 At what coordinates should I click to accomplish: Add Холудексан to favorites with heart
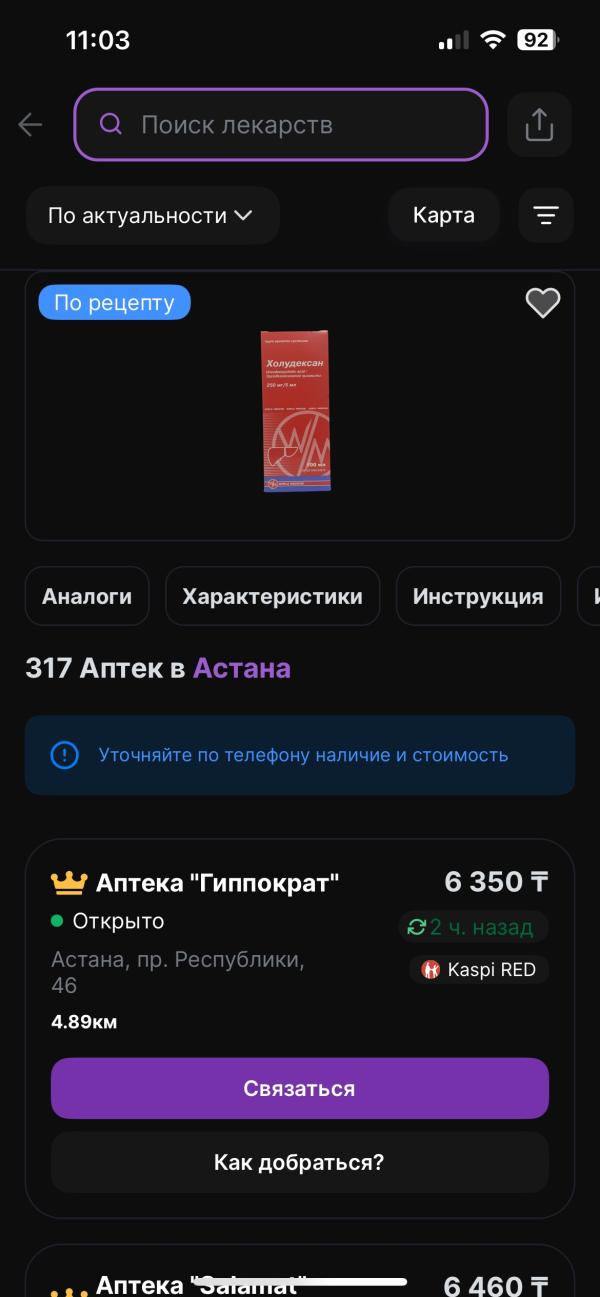[x=543, y=302]
